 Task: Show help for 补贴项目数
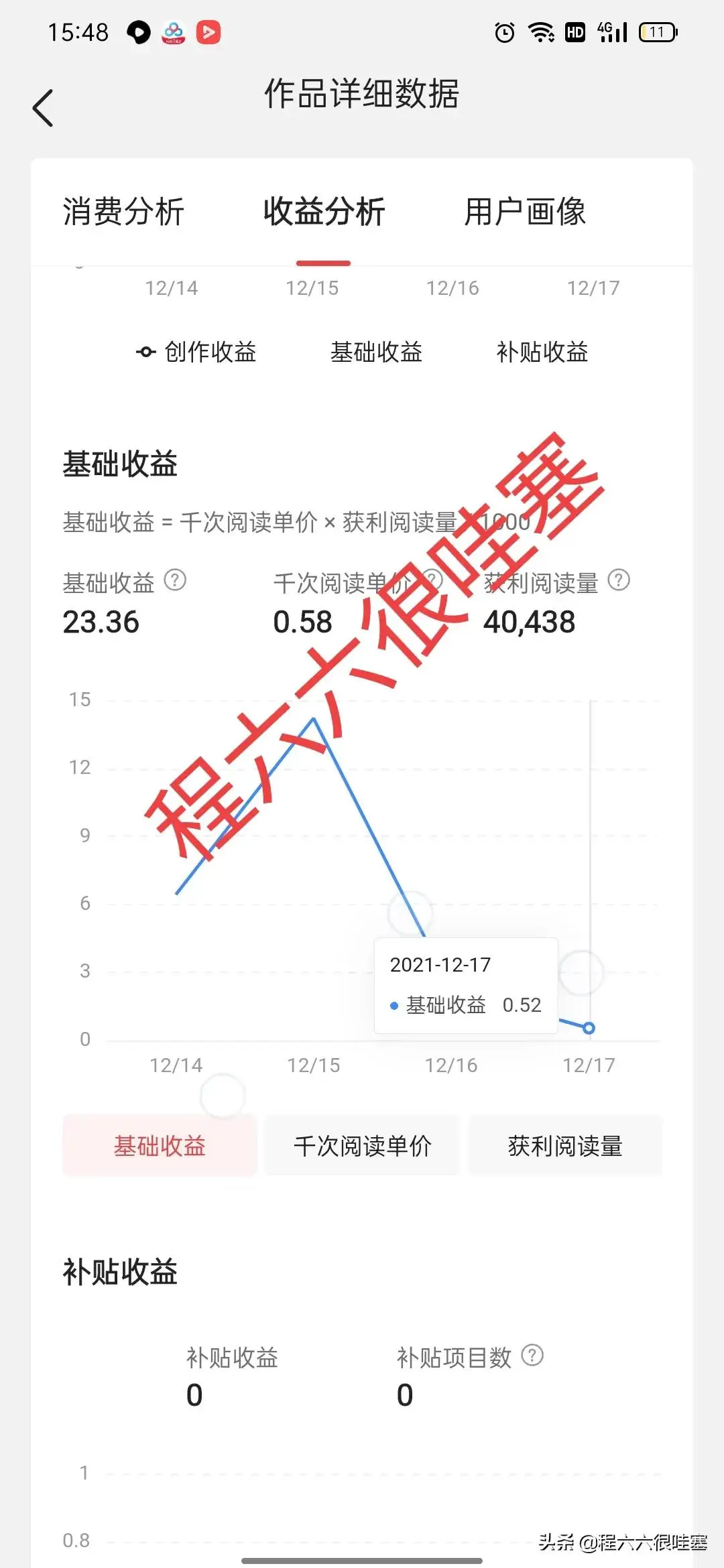click(x=532, y=1356)
